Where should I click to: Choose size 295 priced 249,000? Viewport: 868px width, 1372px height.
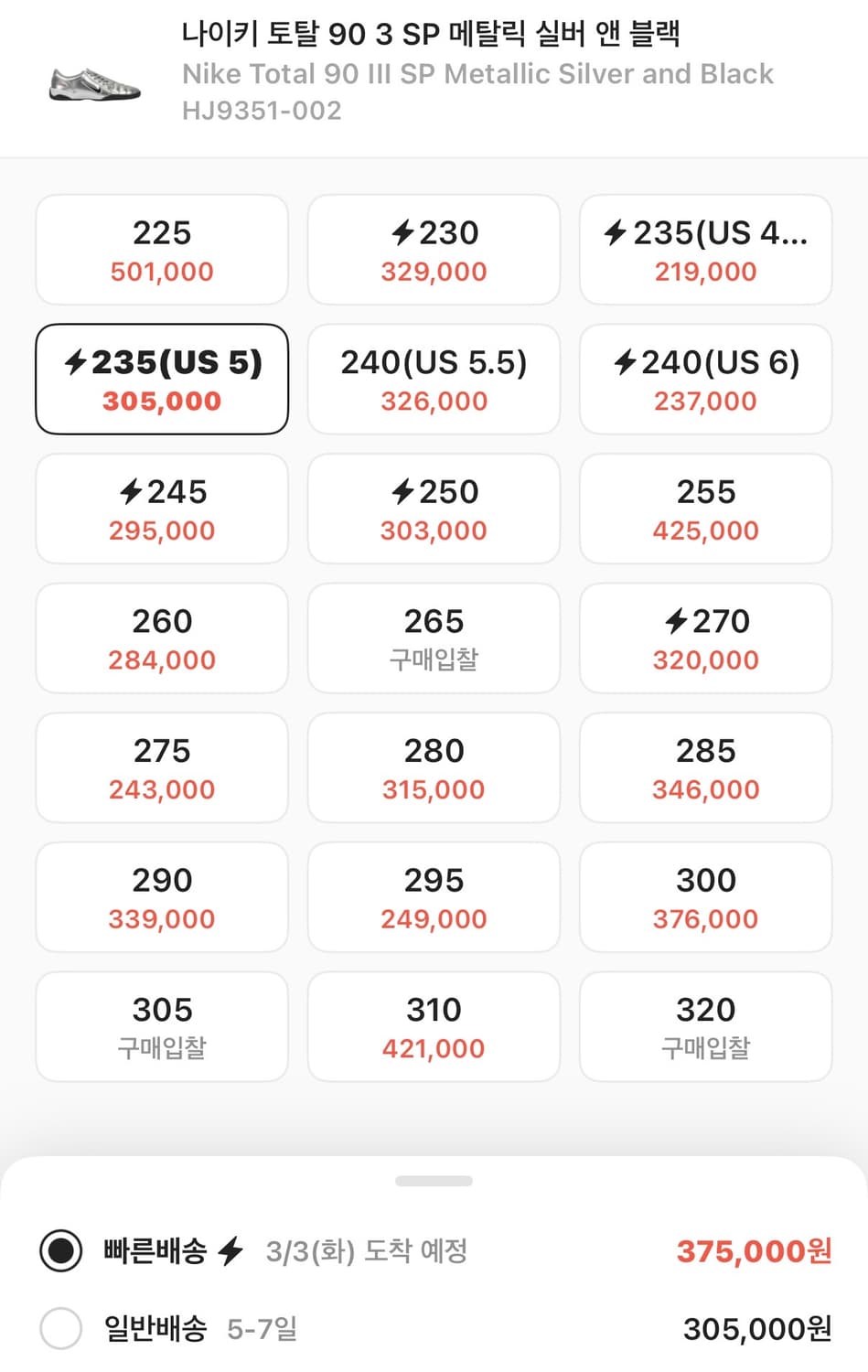[433, 897]
